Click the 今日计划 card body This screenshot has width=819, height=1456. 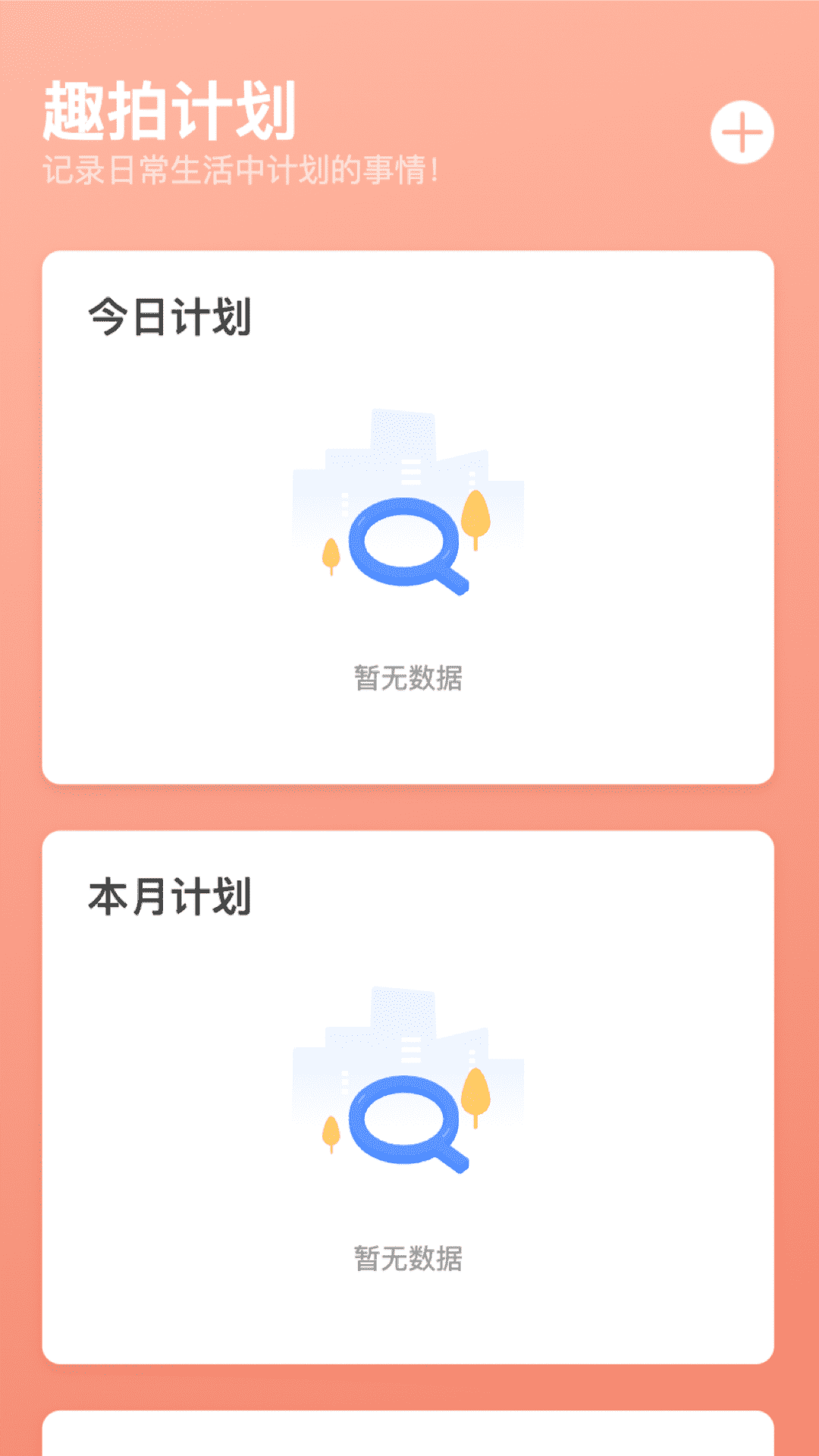point(409,516)
